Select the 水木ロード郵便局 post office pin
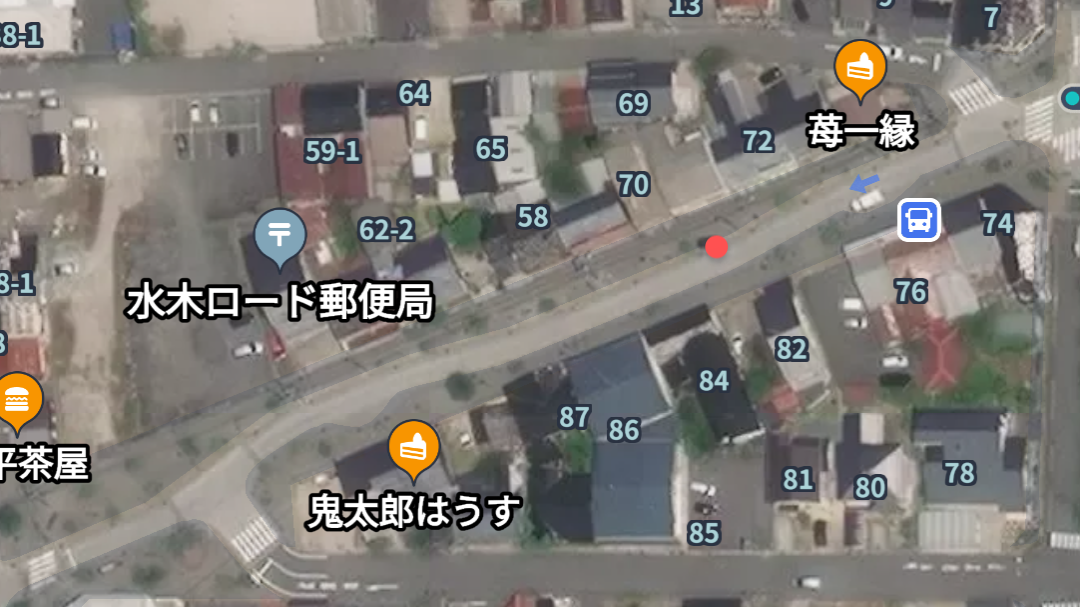This screenshot has height=607, width=1080. (x=280, y=236)
